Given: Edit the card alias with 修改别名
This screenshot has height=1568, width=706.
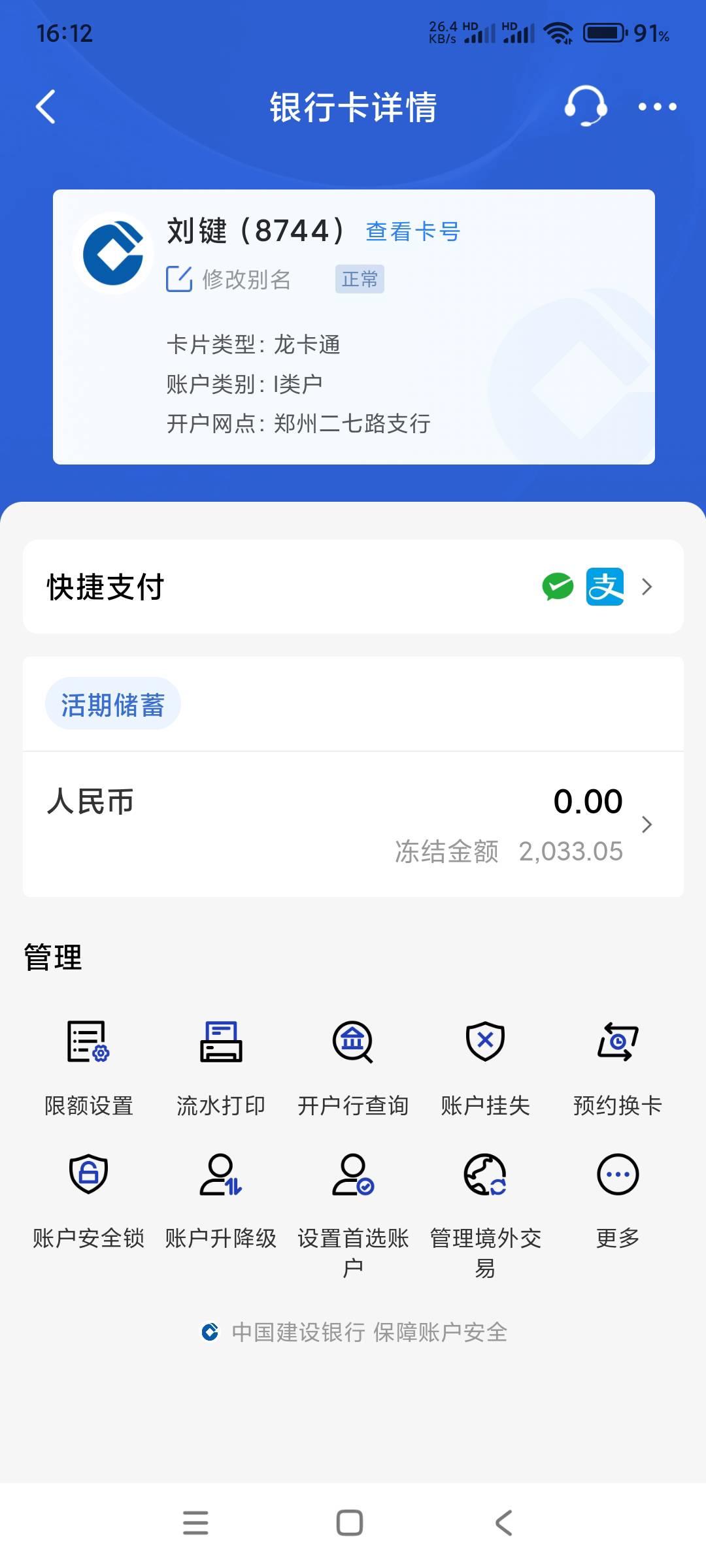Looking at the screenshot, I should coord(229,279).
